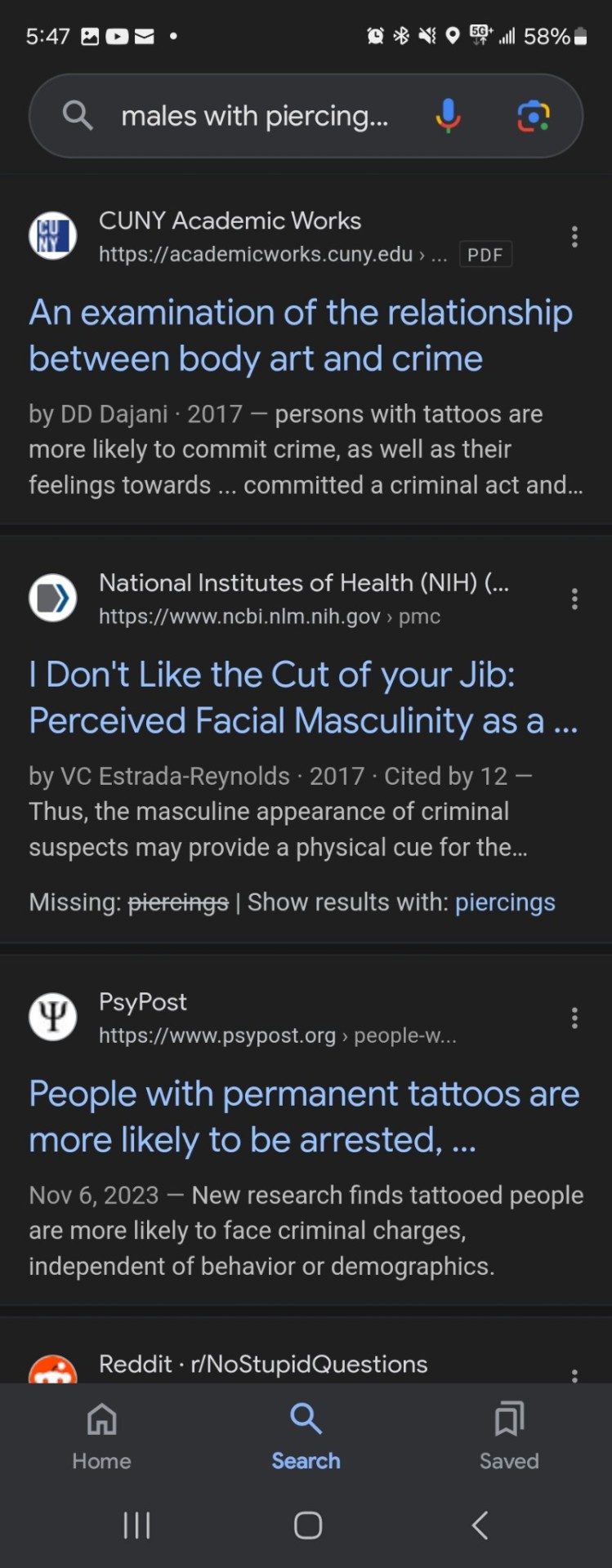Open the Reddit r/NoStupidQuestions result
Screen dimensions: 612x1568
click(x=262, y=1365)
